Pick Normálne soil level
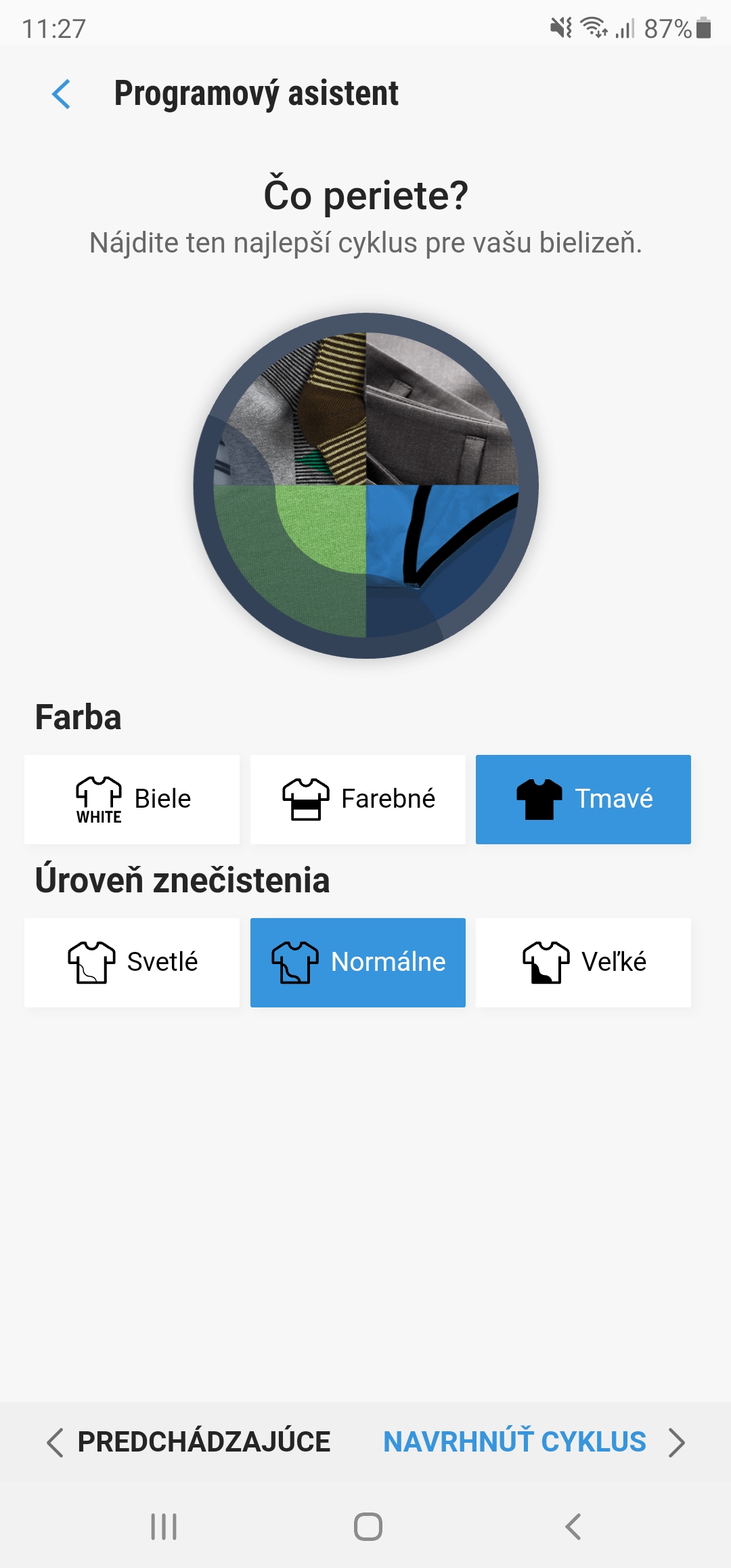 click(x=357, y=962)
